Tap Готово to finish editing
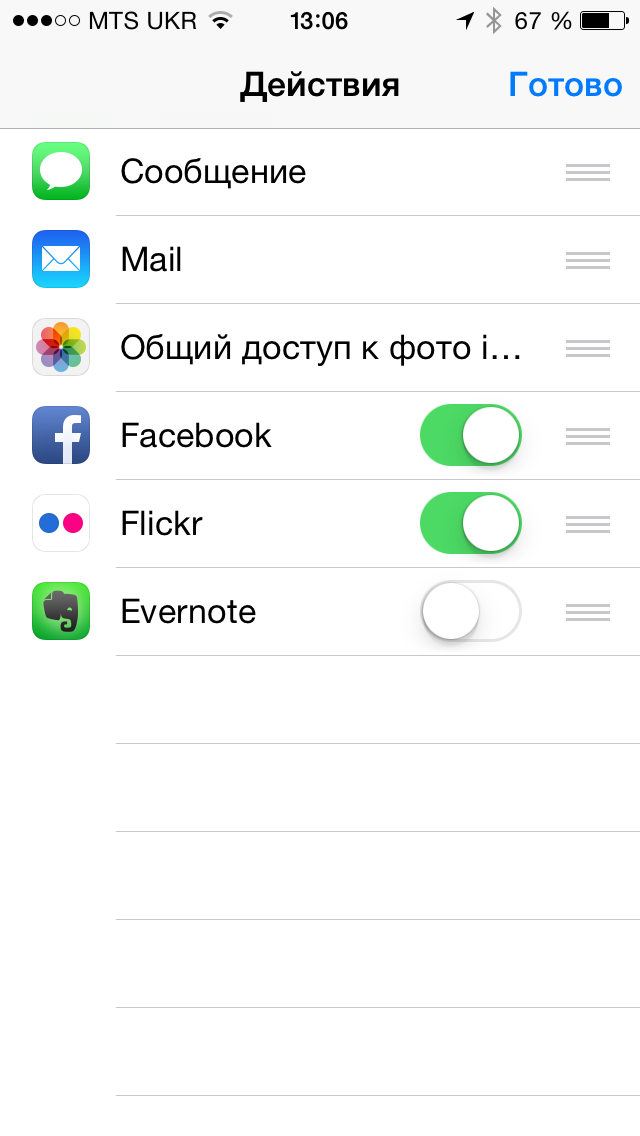This screenshot has width=640, height=1136. click(565, 85)
